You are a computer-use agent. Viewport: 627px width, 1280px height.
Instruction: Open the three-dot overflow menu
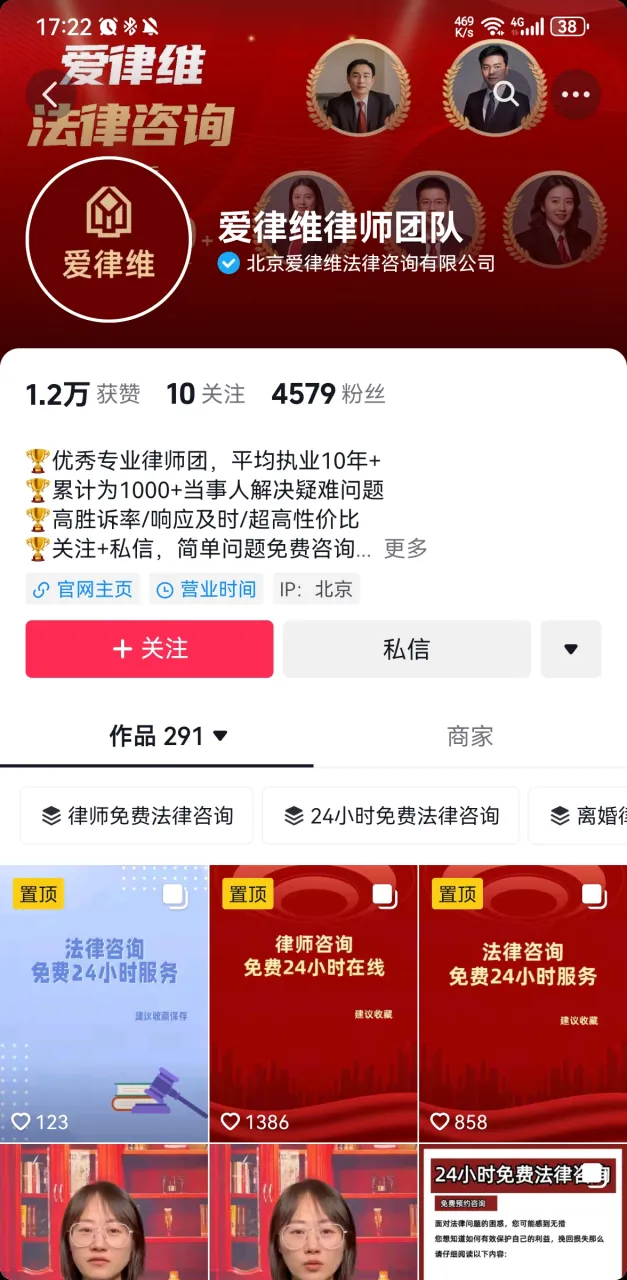(x=576, y=95)
